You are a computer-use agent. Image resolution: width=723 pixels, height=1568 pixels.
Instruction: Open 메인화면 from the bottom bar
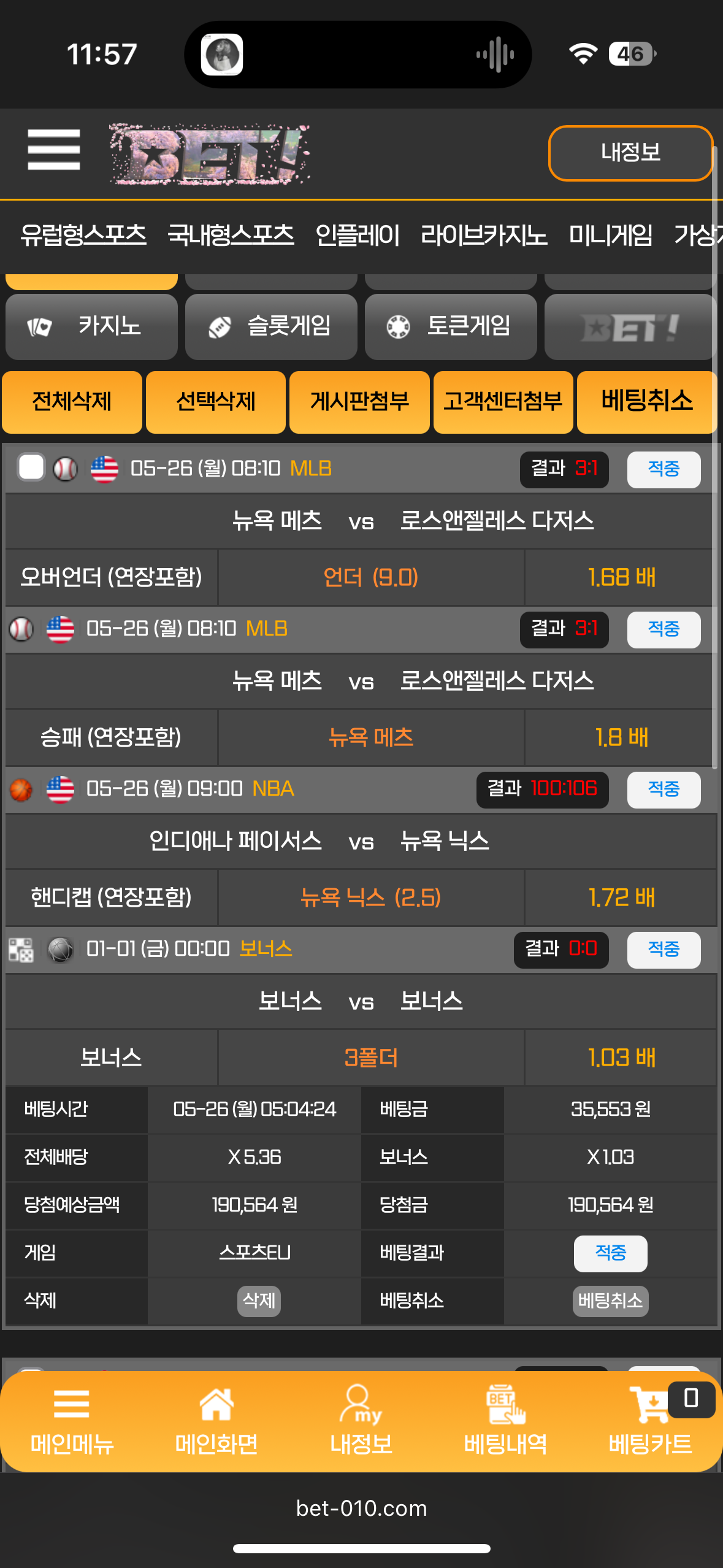(216, 1421)
